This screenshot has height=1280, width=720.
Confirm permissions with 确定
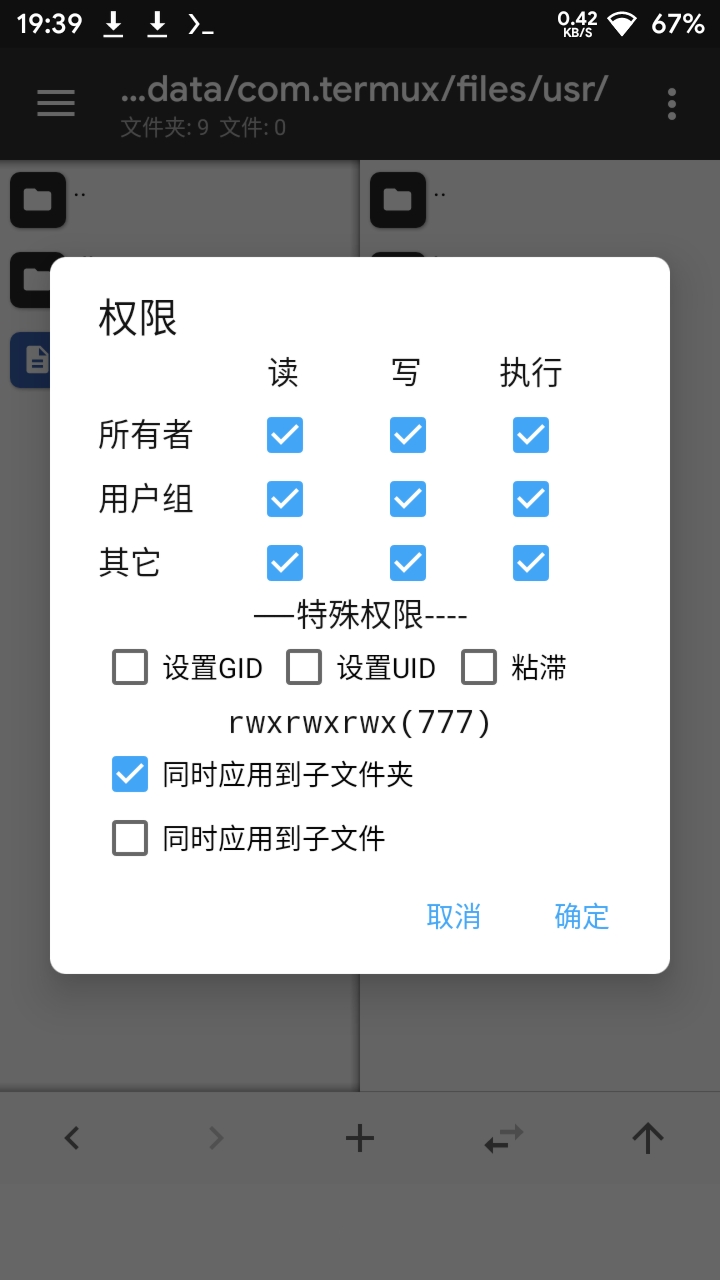581,916
